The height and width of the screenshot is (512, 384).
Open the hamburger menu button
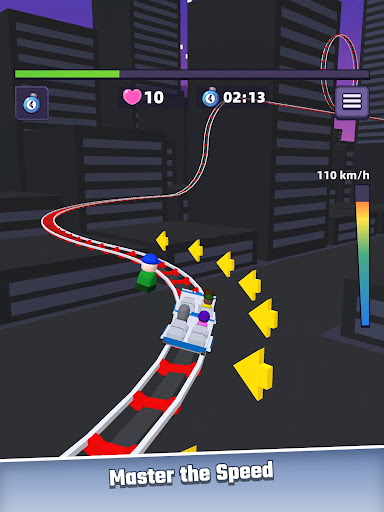[352, 102]
